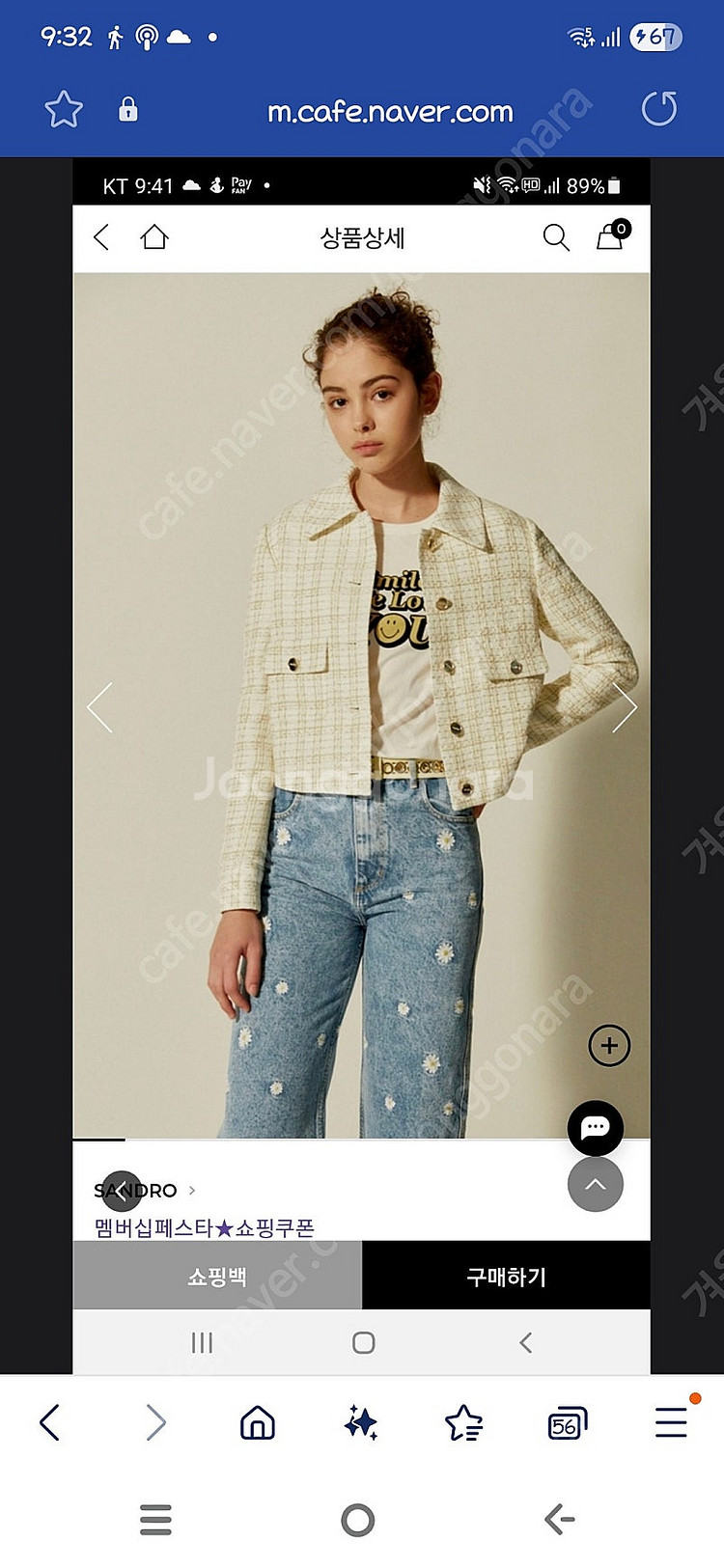This screenshot has width=724, height=1568.
Task: Open the browser home page
Action: [x=258, y=1422]
